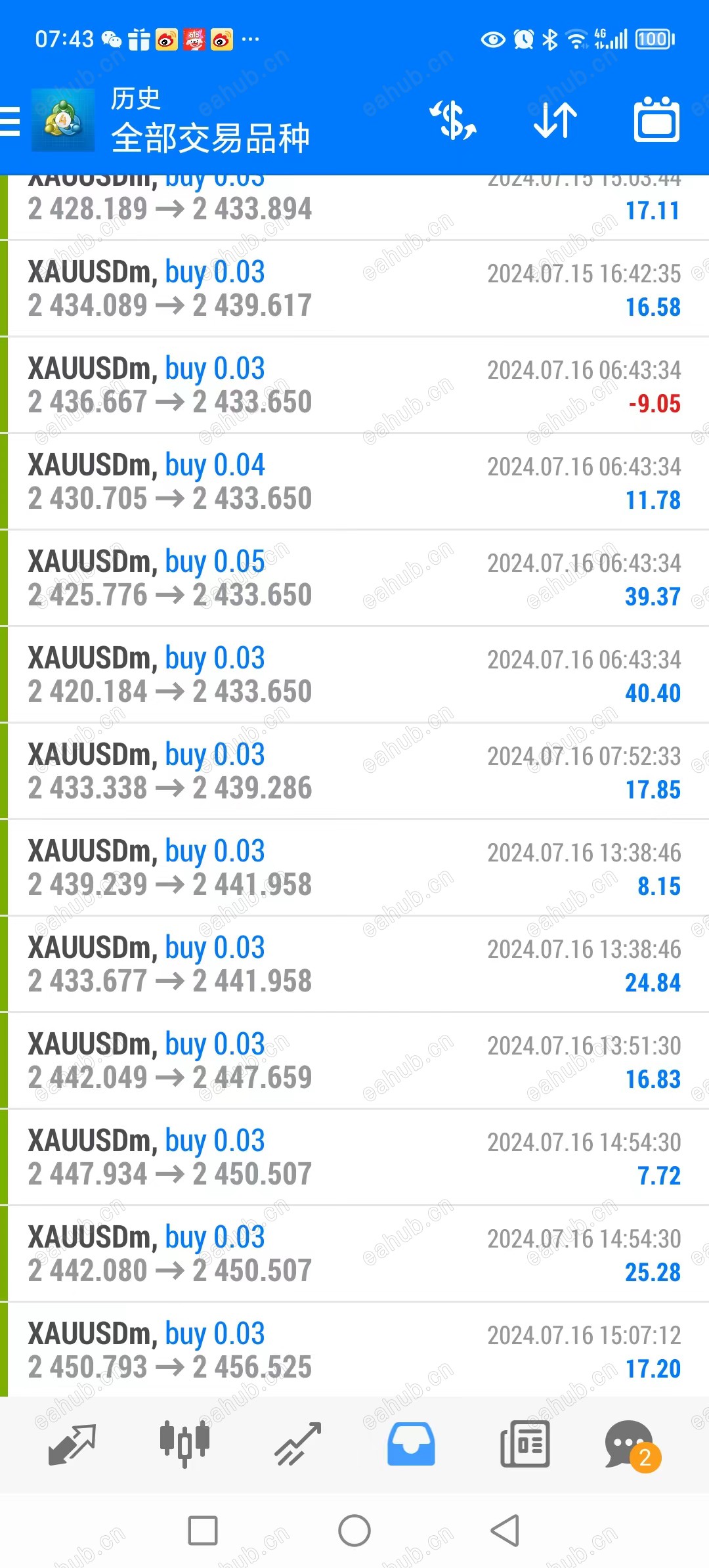Select the History tab
This screenshot has height=1568, width=709.
pyautogui.click(x=411, y=1443)
